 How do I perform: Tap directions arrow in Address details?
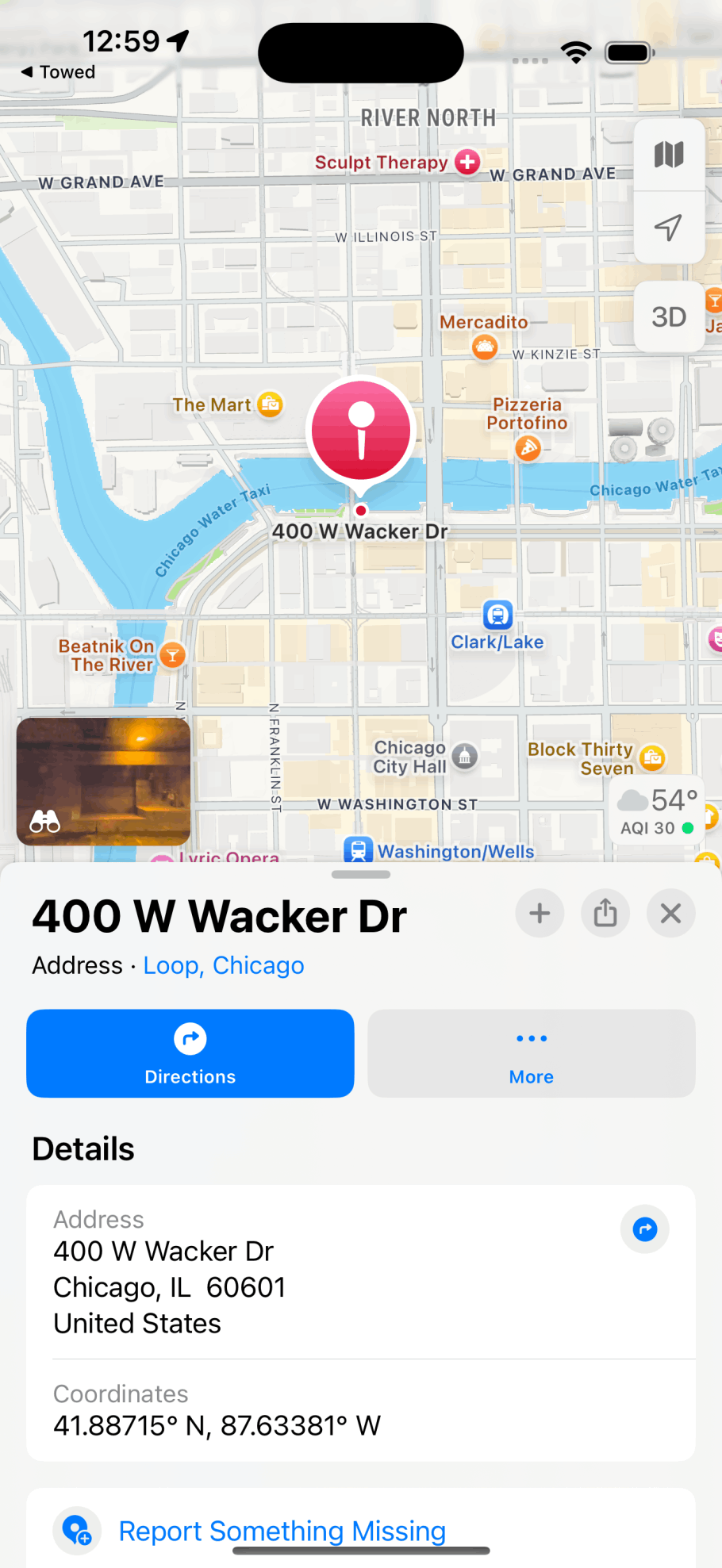(x=645, y=1229)
